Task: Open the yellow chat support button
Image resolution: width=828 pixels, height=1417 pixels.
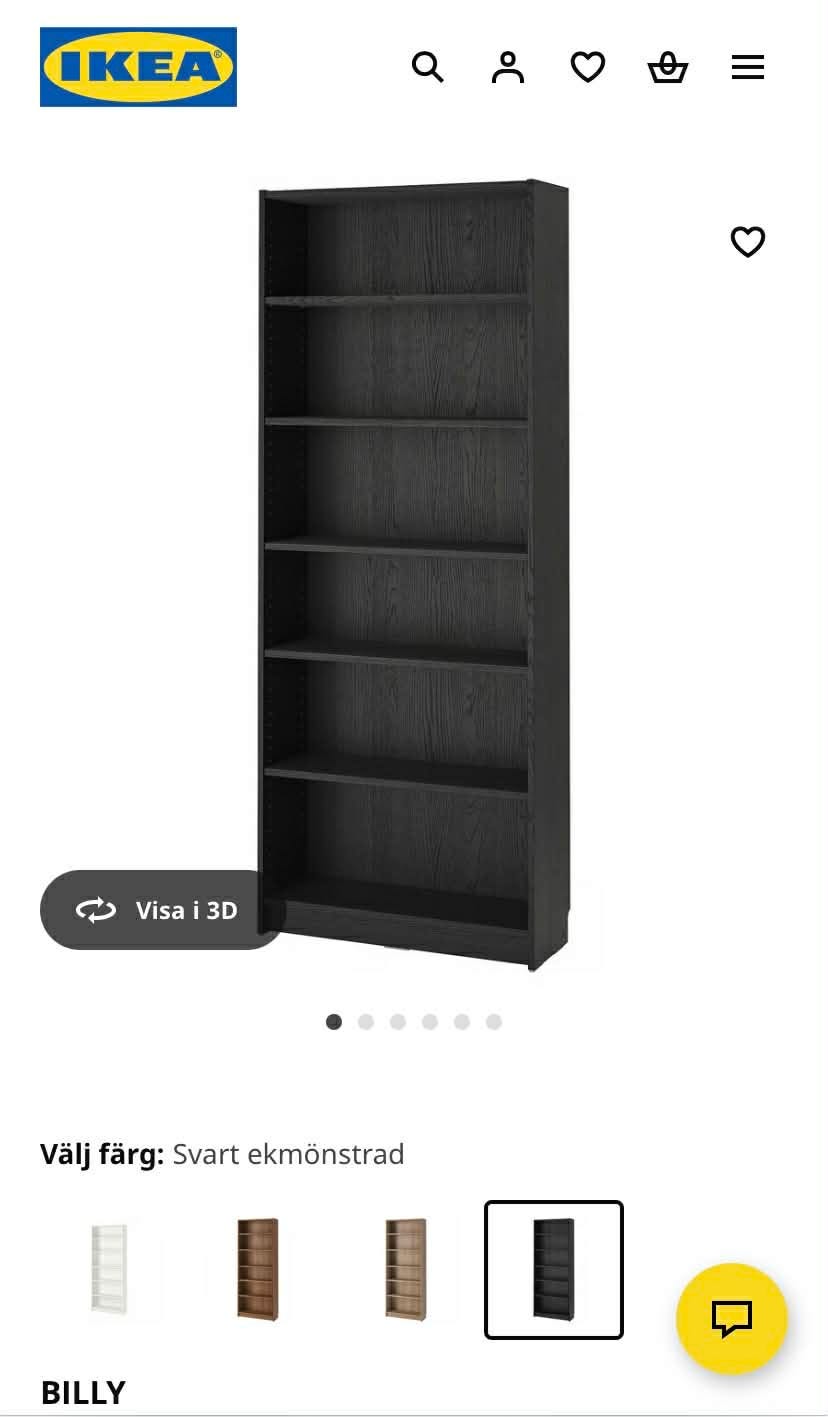Action: coord(732,1318)
